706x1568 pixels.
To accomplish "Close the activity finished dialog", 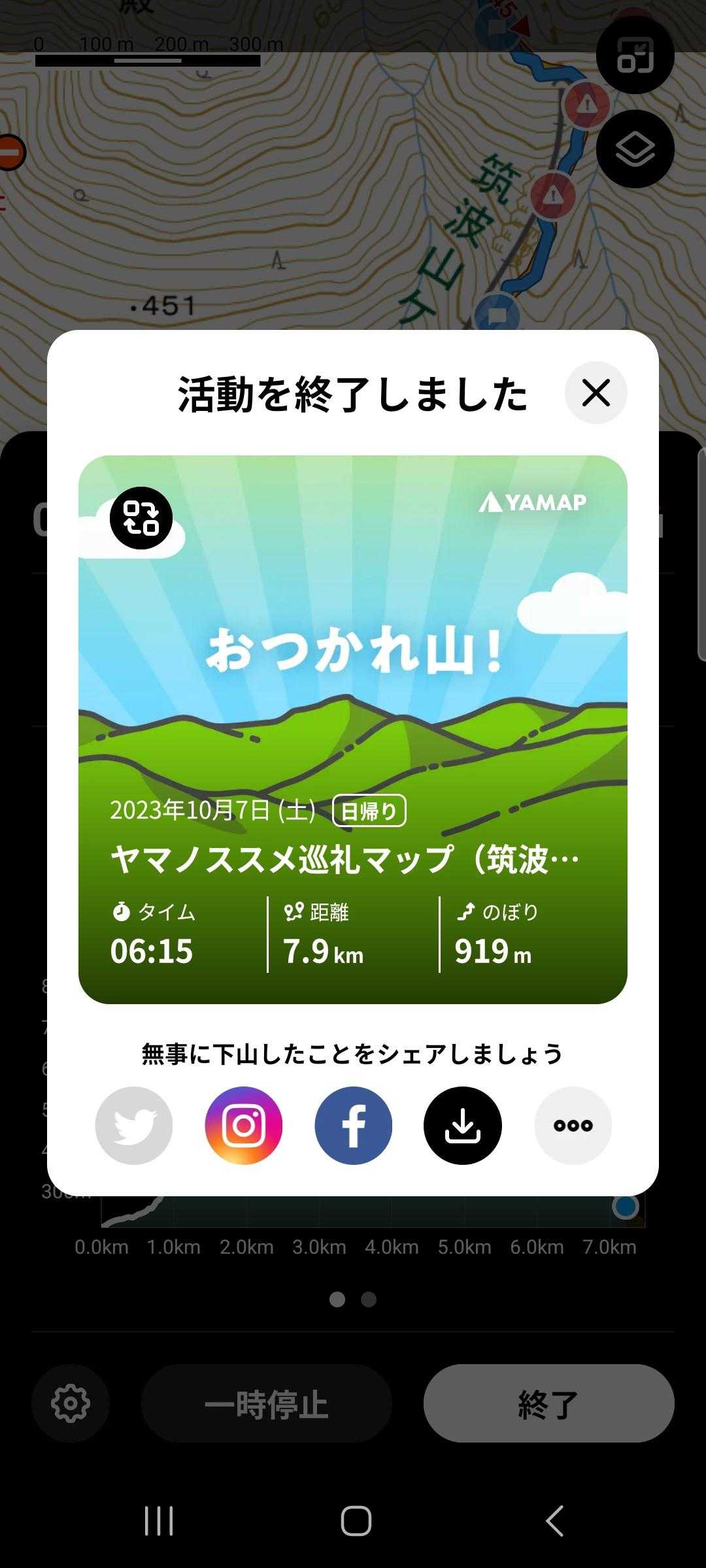I will click(596, 393).
